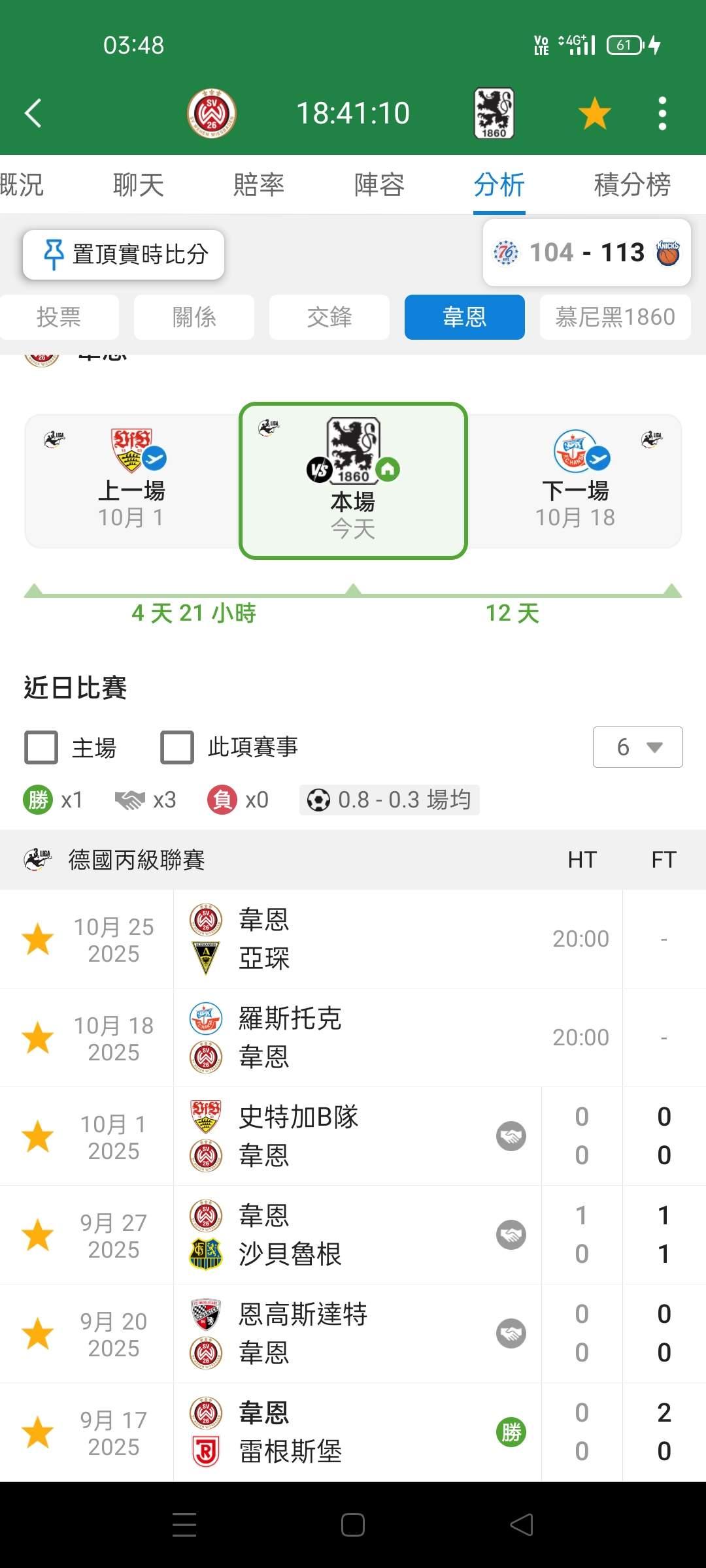Toggle the favorite star in header

coord(594,113)
